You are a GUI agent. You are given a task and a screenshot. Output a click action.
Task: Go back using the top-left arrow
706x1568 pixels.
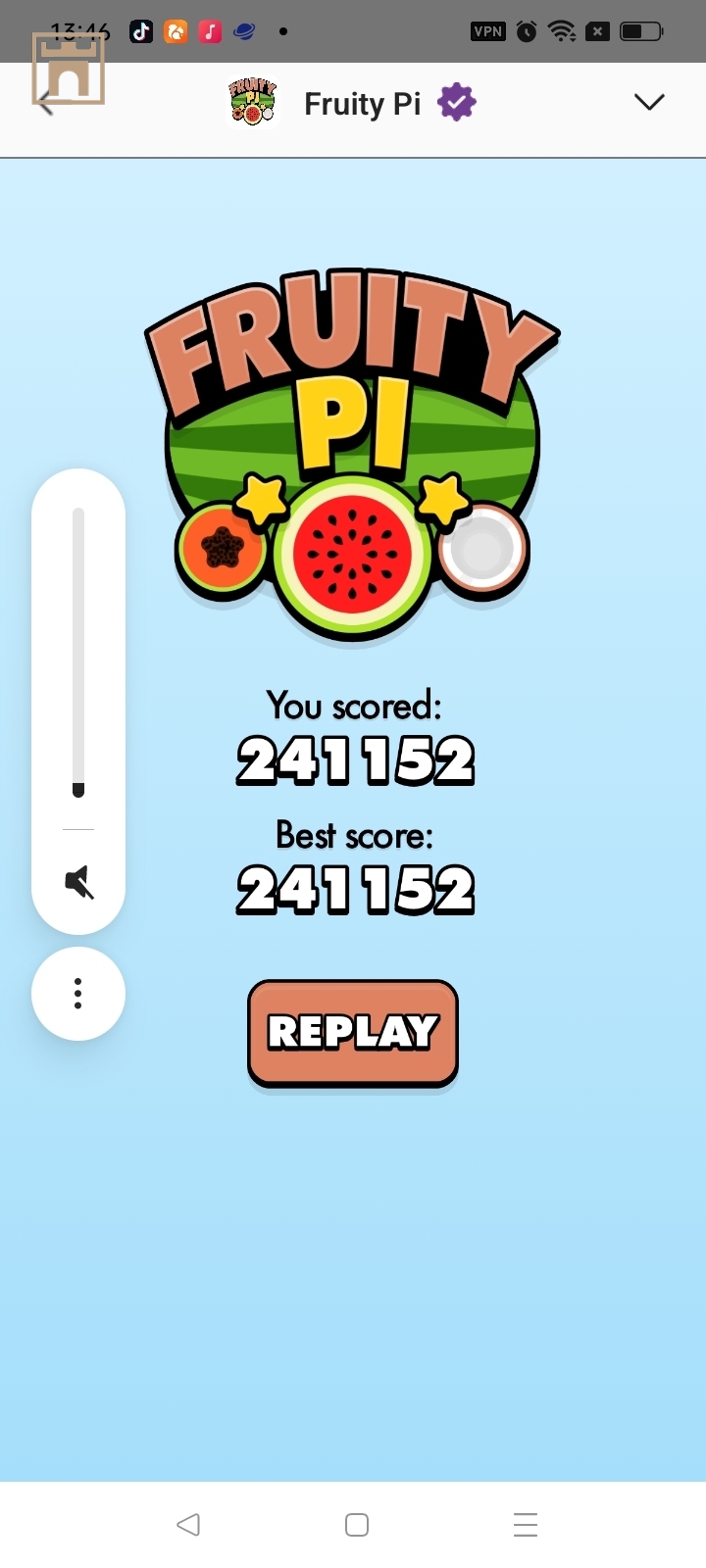pyautogui.click(x=45, y=104)
